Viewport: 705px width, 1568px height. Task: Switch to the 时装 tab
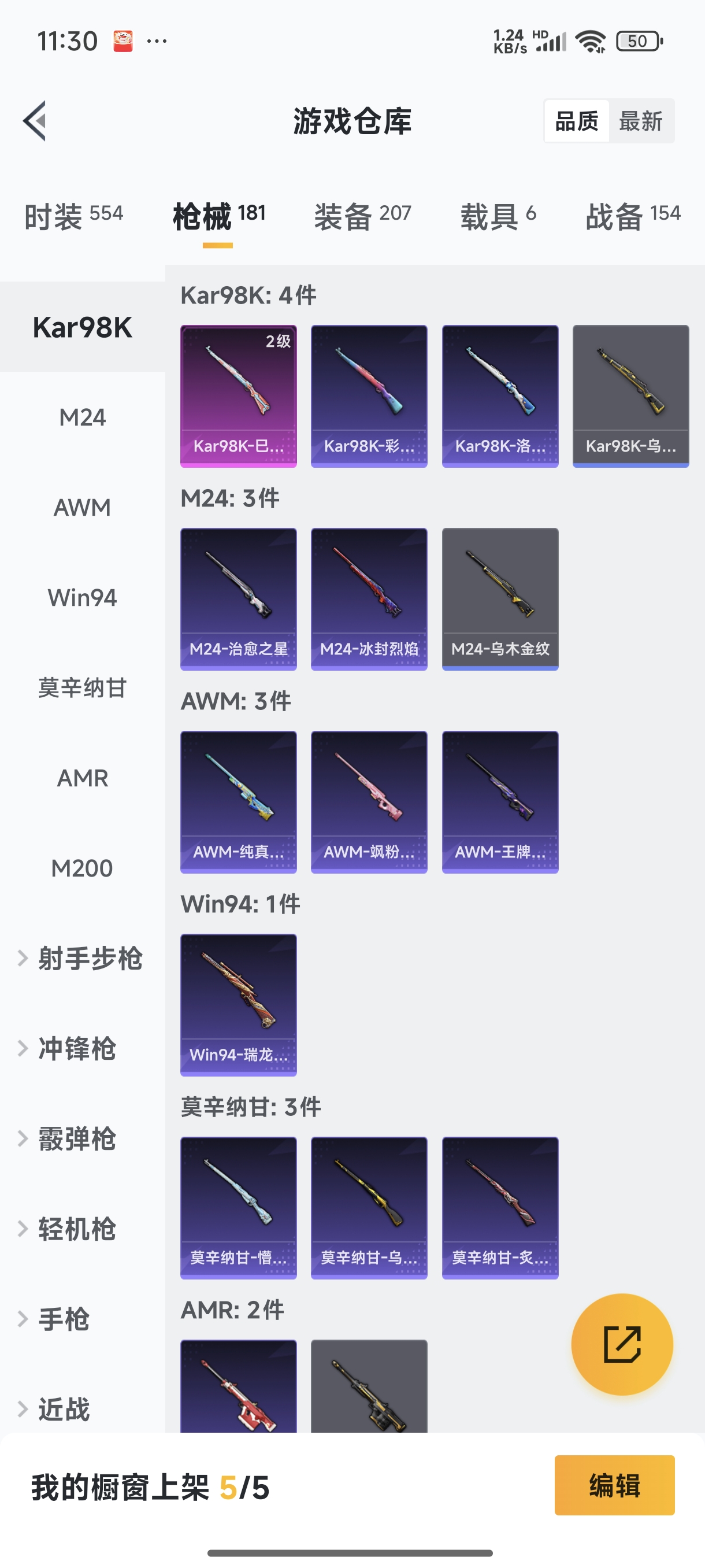[x=73, y=216]
